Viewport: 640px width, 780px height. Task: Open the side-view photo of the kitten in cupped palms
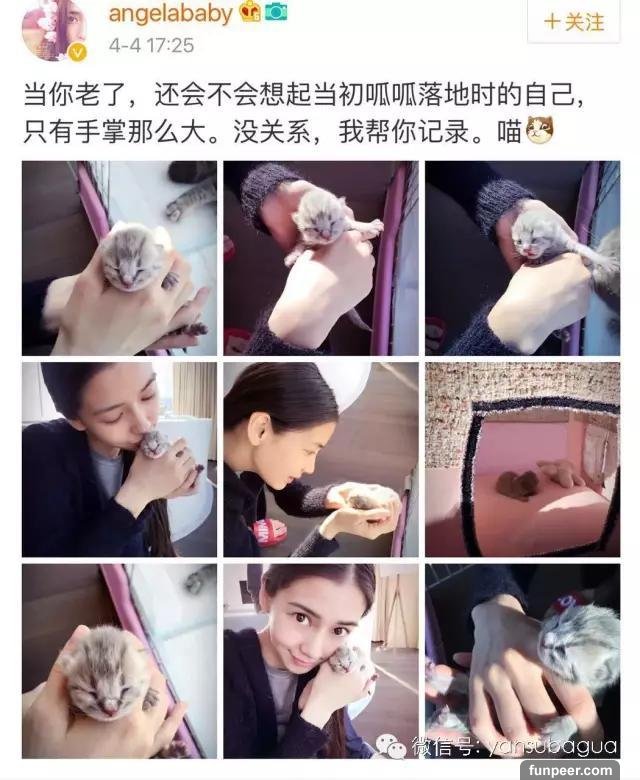click(x=321, y=459)
